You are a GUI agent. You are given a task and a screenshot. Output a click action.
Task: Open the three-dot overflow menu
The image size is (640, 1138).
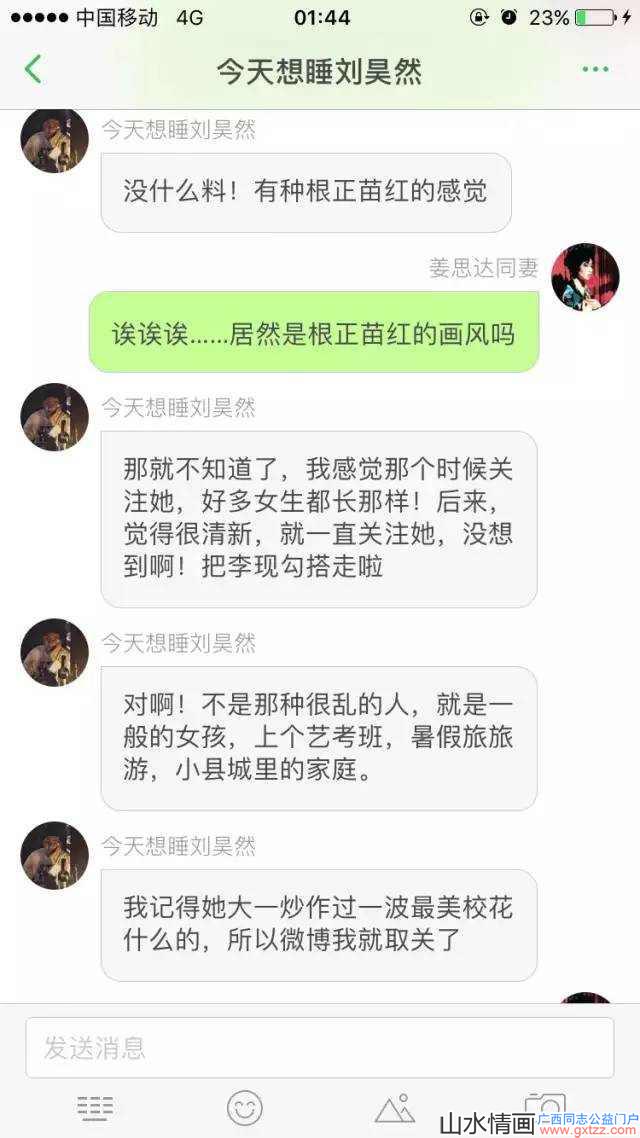[595, 69]
